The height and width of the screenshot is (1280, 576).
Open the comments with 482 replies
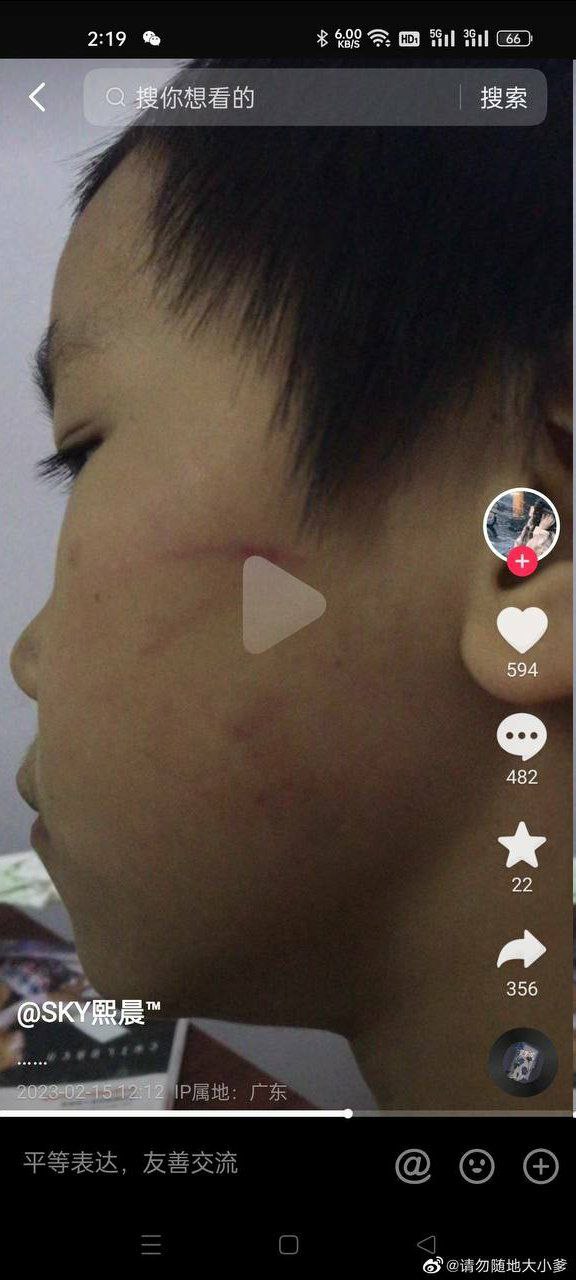click(522, 739)
